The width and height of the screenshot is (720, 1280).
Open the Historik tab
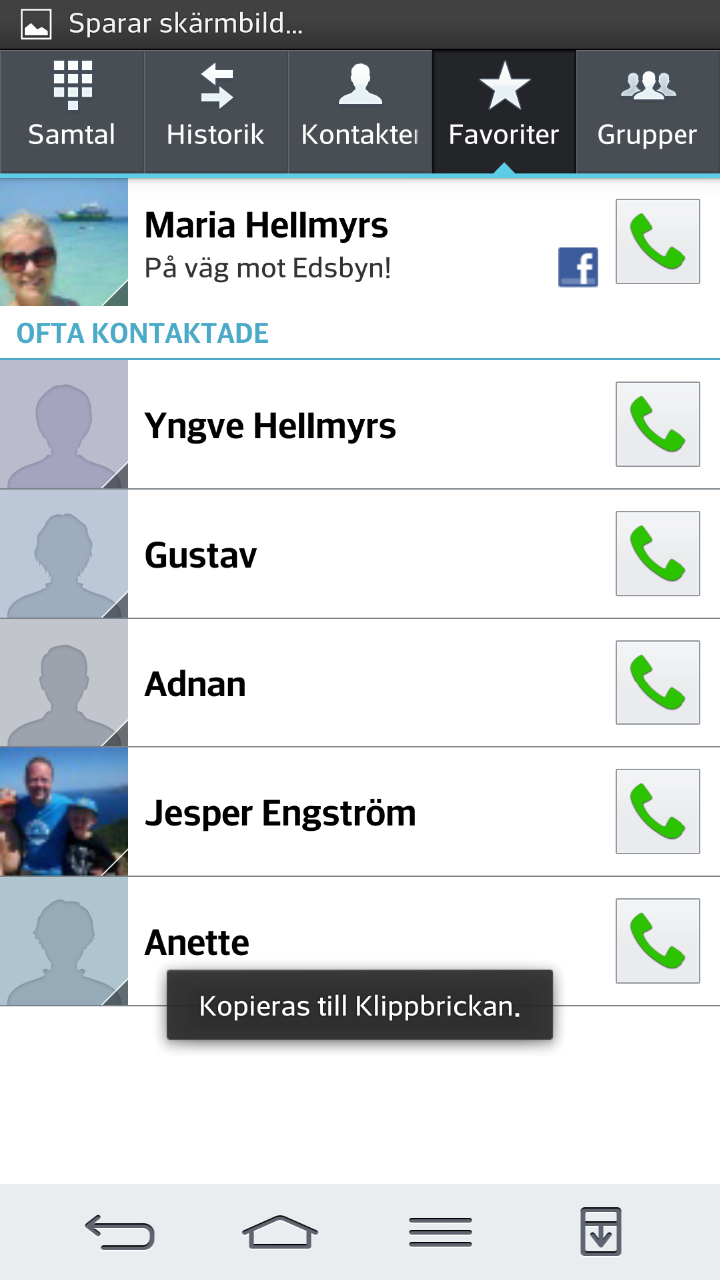[216, 112]
